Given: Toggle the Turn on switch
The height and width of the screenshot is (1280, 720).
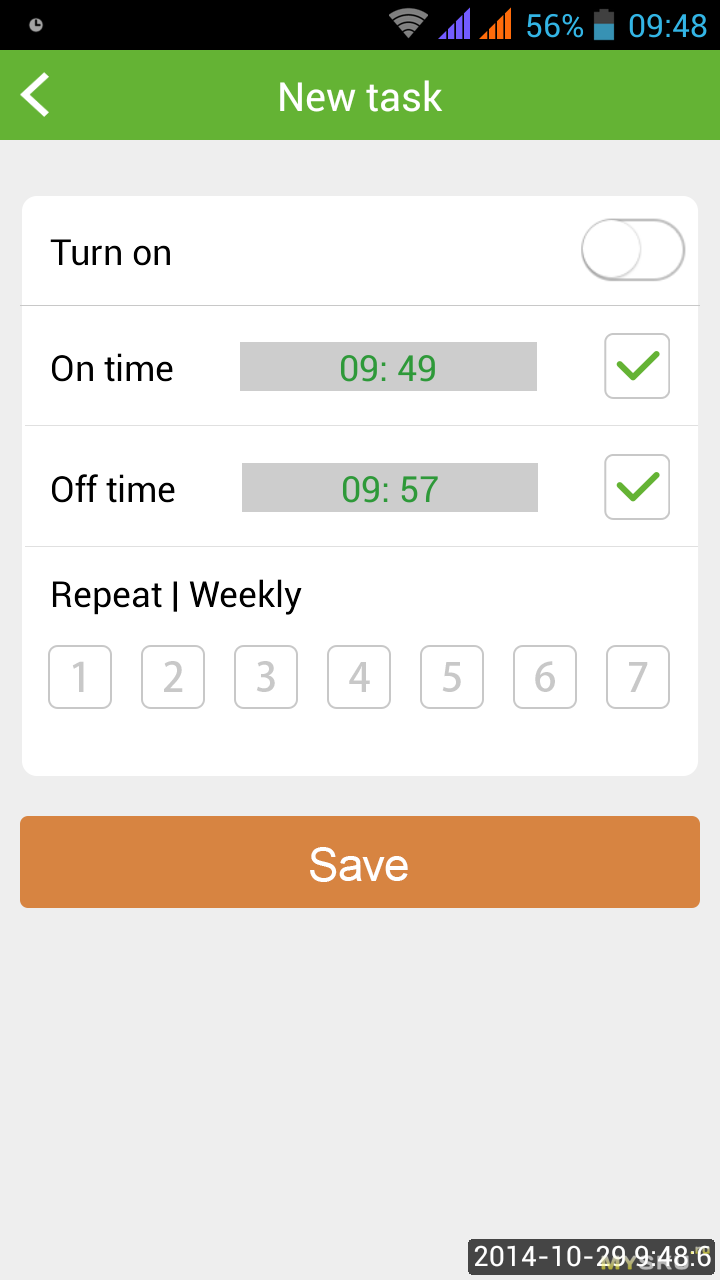Looking at the screenshot, I should tap(633, 250).
